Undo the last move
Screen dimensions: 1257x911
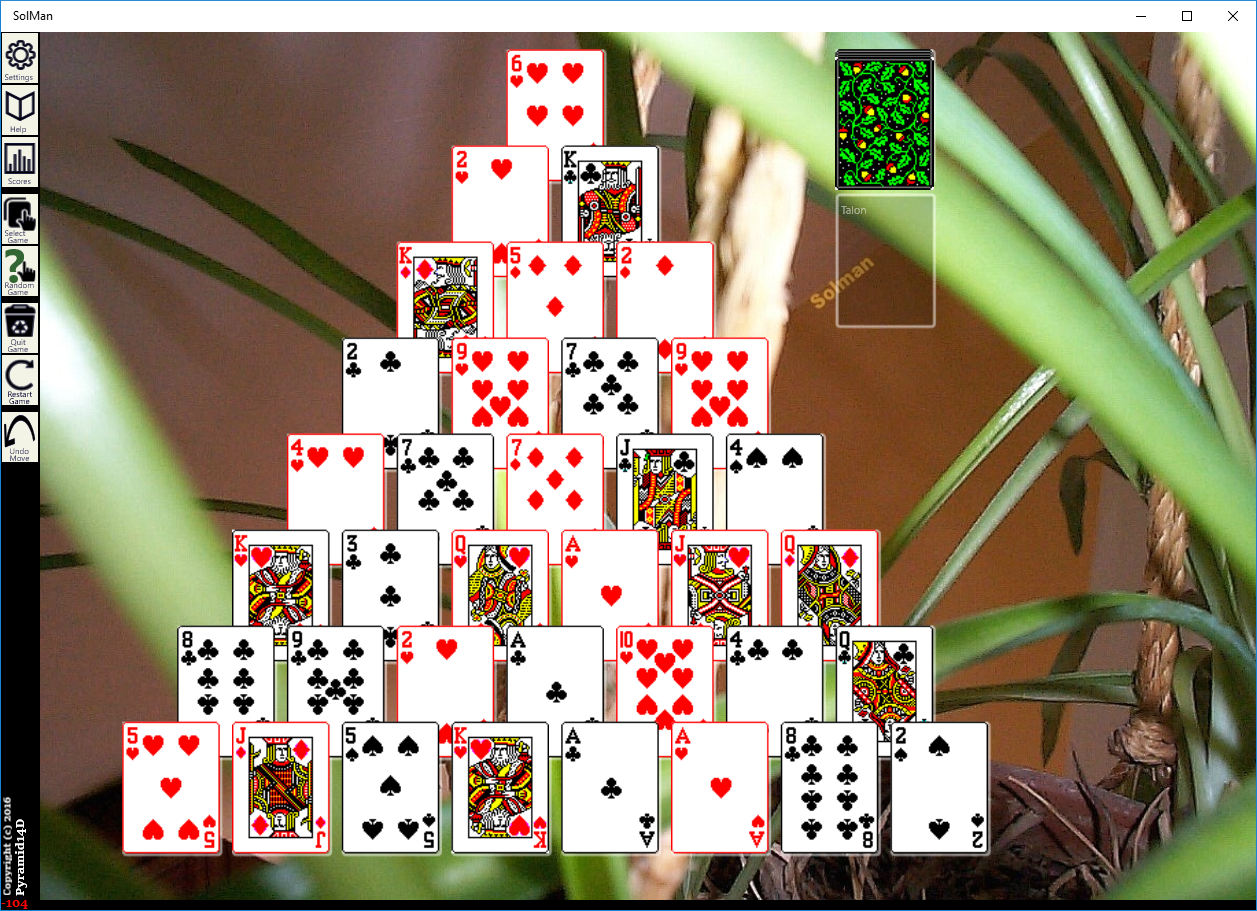click(x=20, y=436)
